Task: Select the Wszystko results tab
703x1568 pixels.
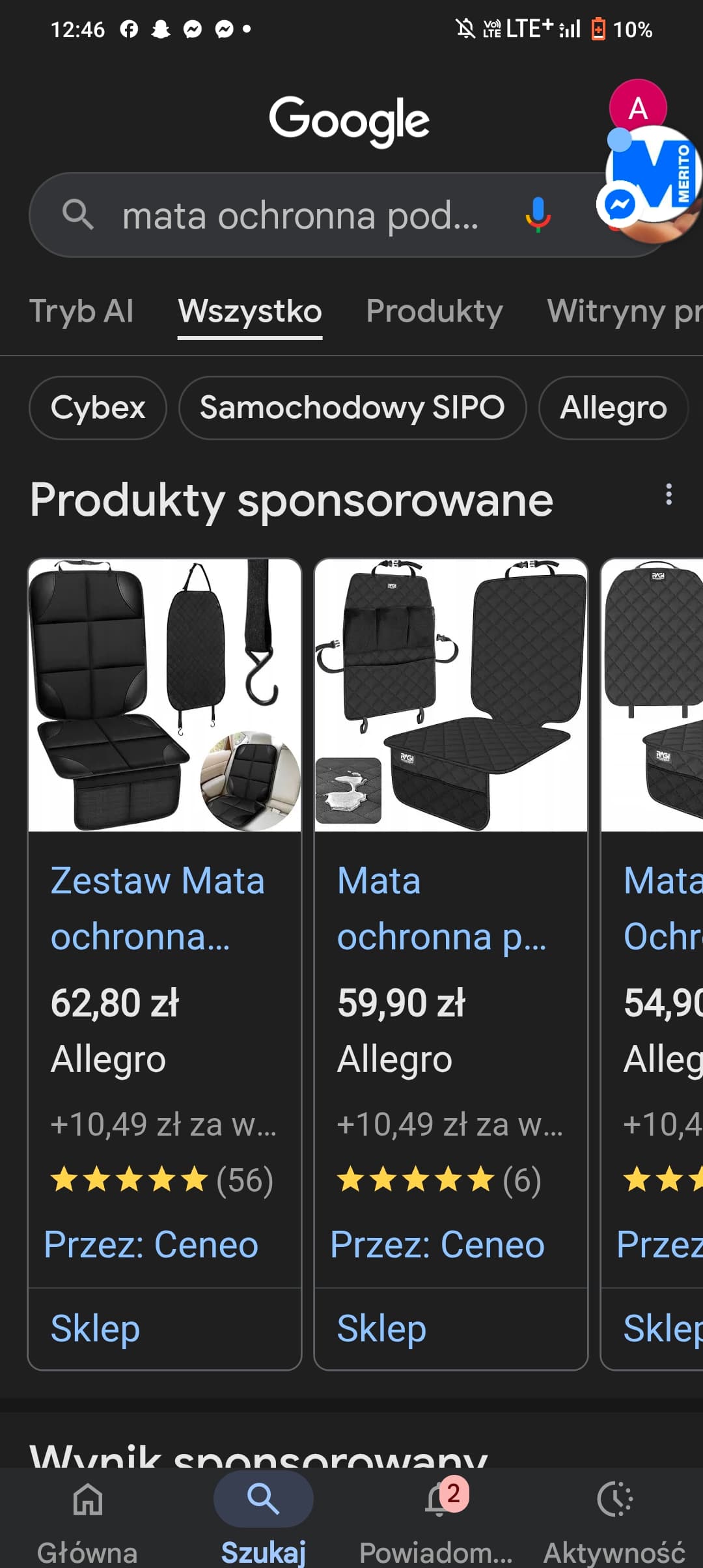Action: (x=250, y=311)
